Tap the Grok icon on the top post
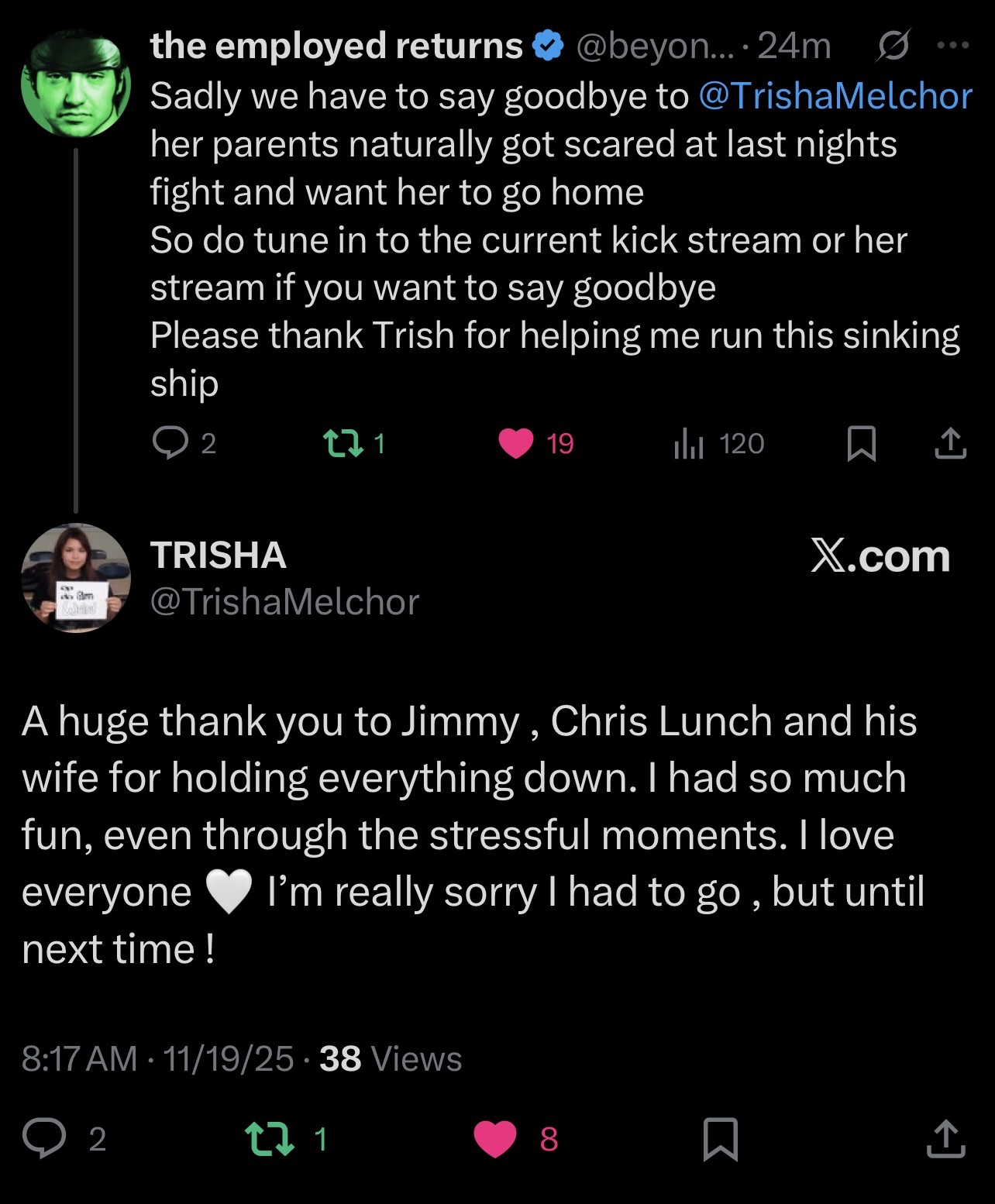This screenshot has width=995, height=1204. pyautogui.click(x=893, y=46)
